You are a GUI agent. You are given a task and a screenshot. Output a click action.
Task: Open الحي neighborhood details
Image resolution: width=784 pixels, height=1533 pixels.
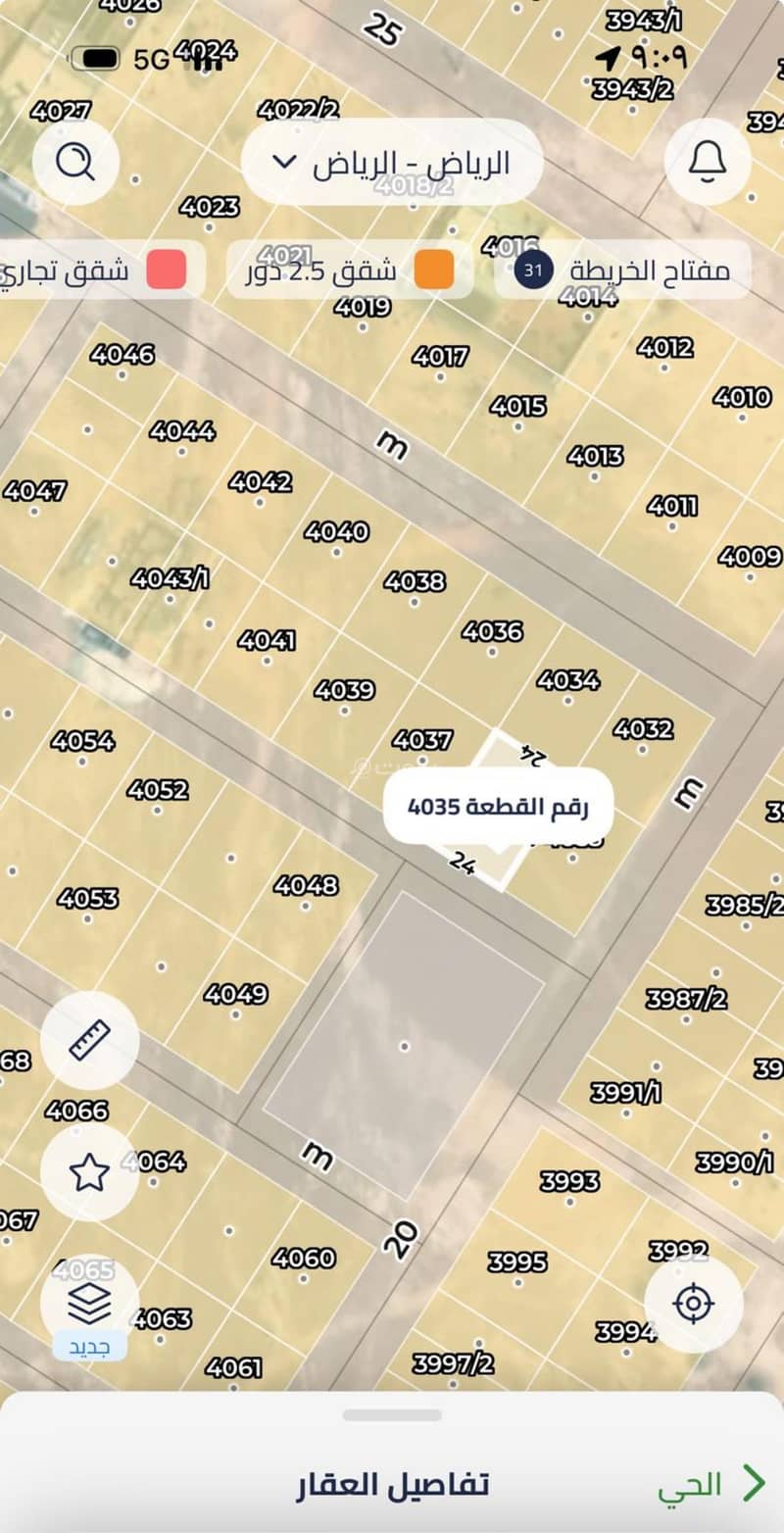[x=710, y=1484]
